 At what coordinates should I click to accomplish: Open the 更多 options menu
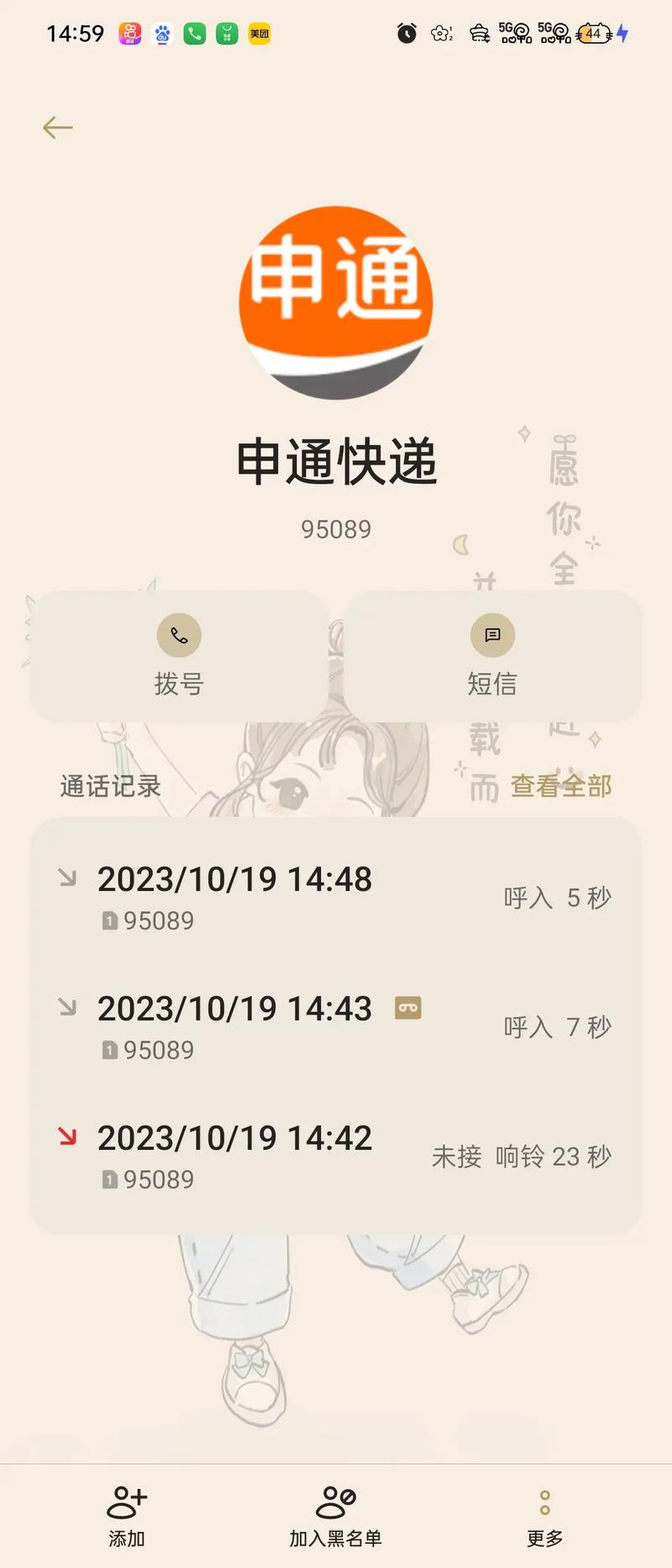coord(544,1516)
